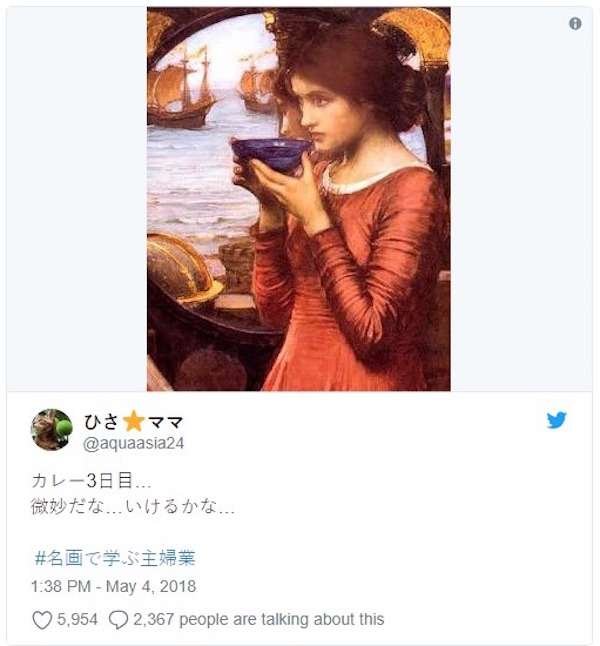Open the painting image in the tweet
Viewport: 600px width, 646px height.
pyautogui.click(x=298, y=198)
